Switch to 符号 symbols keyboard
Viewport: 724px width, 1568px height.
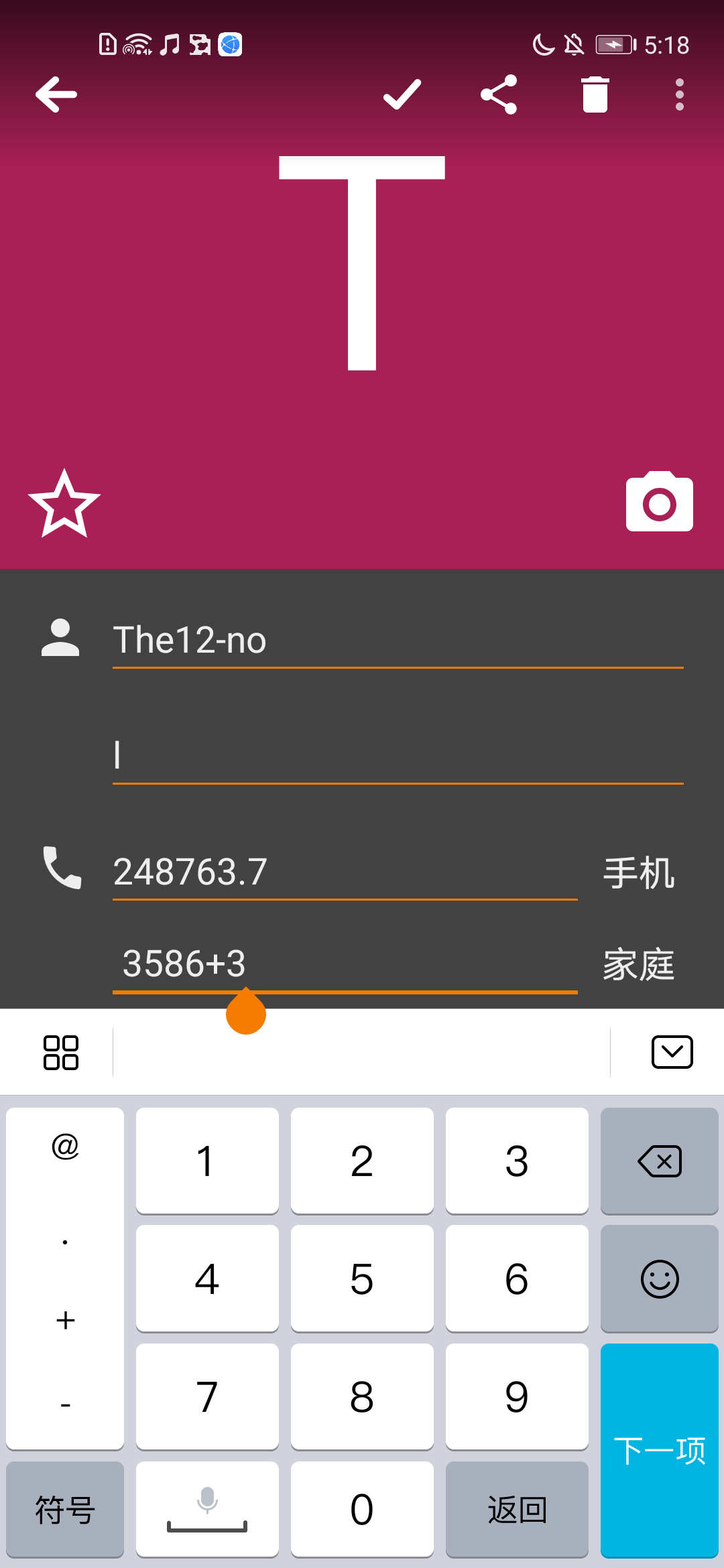[x=65, y=1510]
